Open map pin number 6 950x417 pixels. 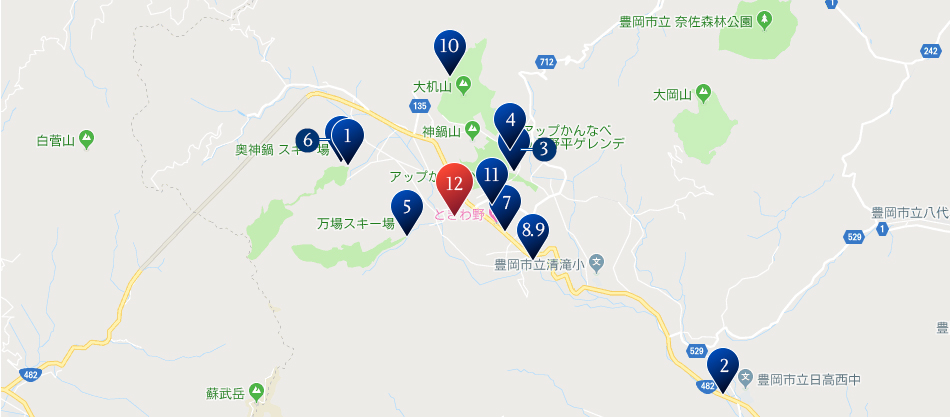point(308,141)
